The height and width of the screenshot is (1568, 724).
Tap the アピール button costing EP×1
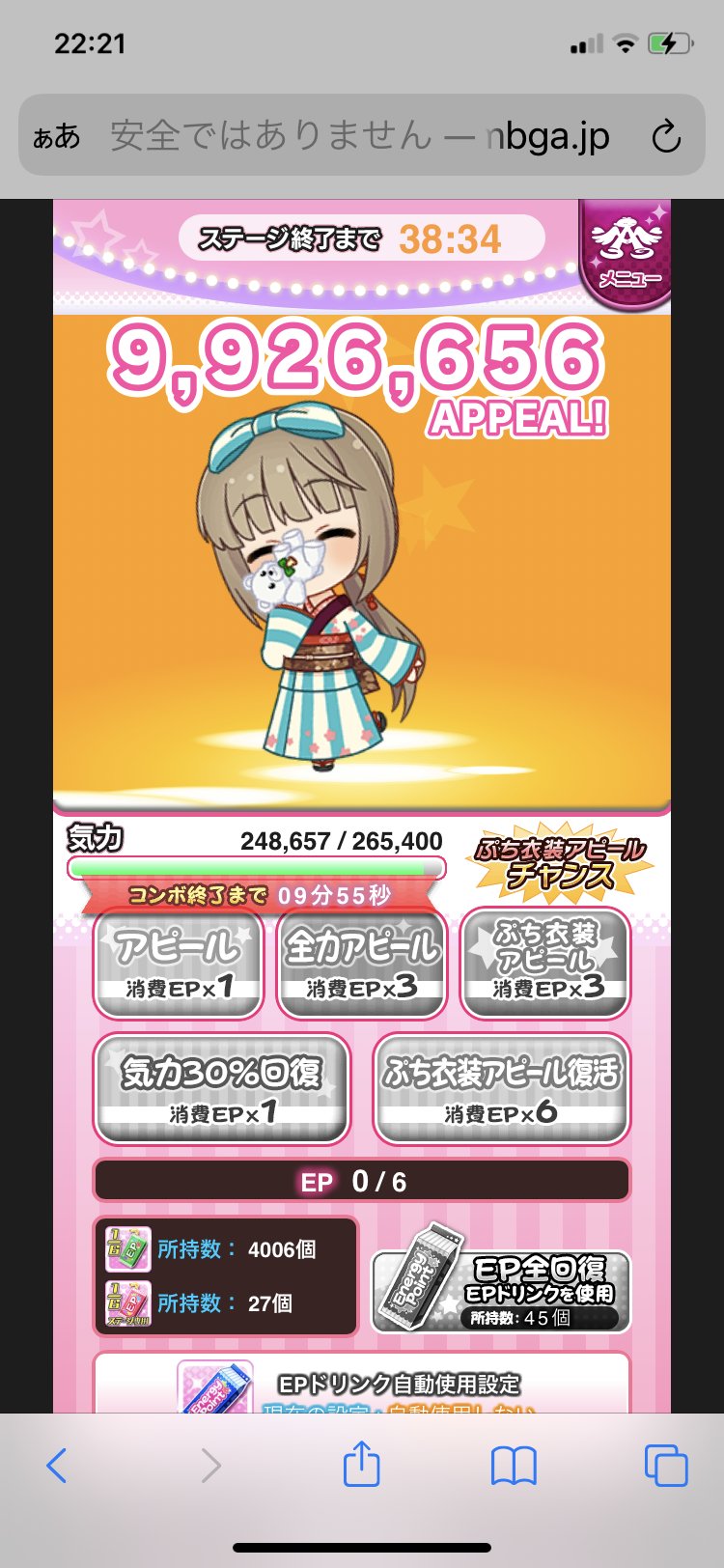pyautogui.click(x=178, y=963)
